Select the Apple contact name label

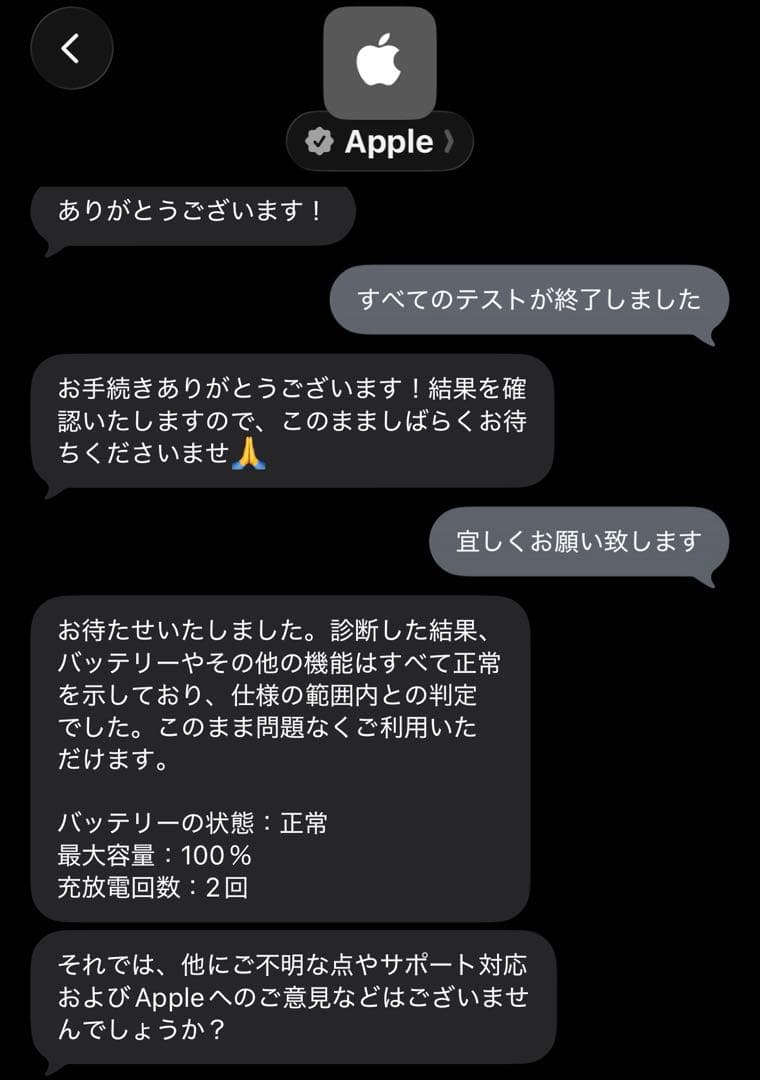pyautogui.click(x=388, y=142)
